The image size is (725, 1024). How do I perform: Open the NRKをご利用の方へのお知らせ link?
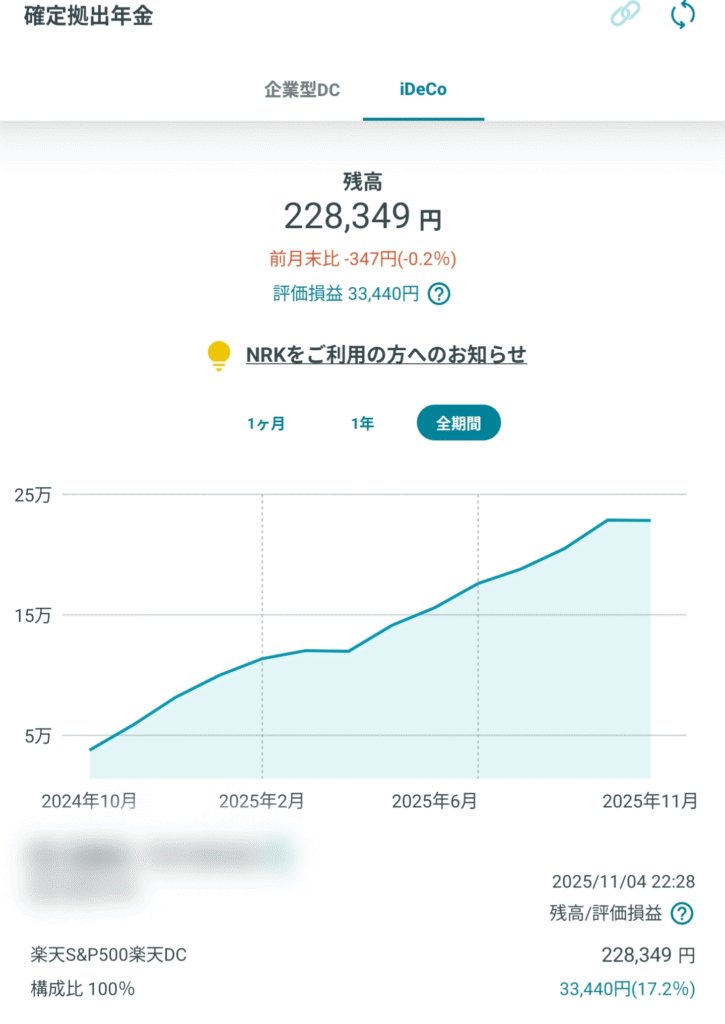point(386,354)
